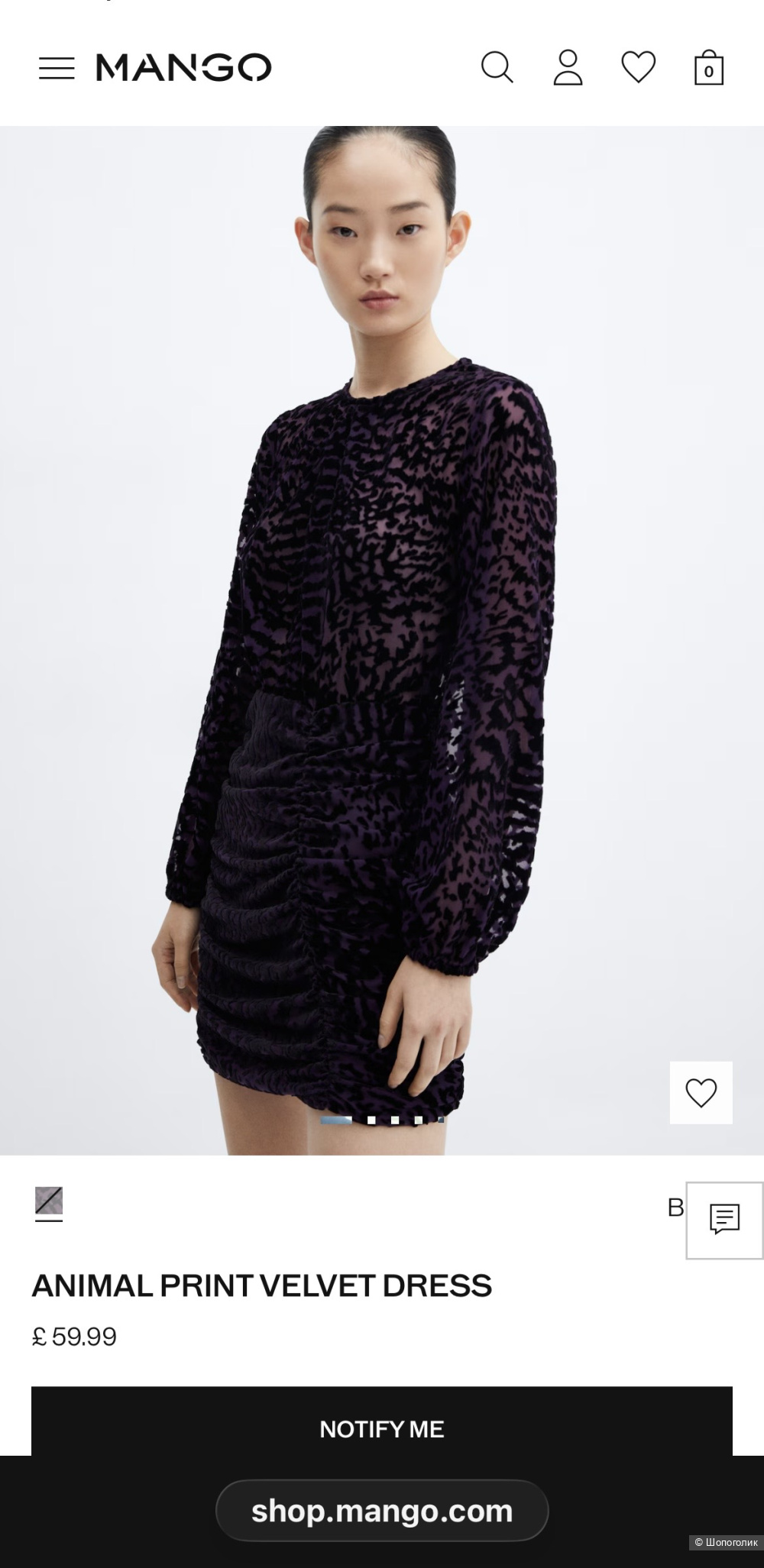Open the shop.mango.com address pill
This screenshot has width=764, height=1568.
coord(381,1511)
